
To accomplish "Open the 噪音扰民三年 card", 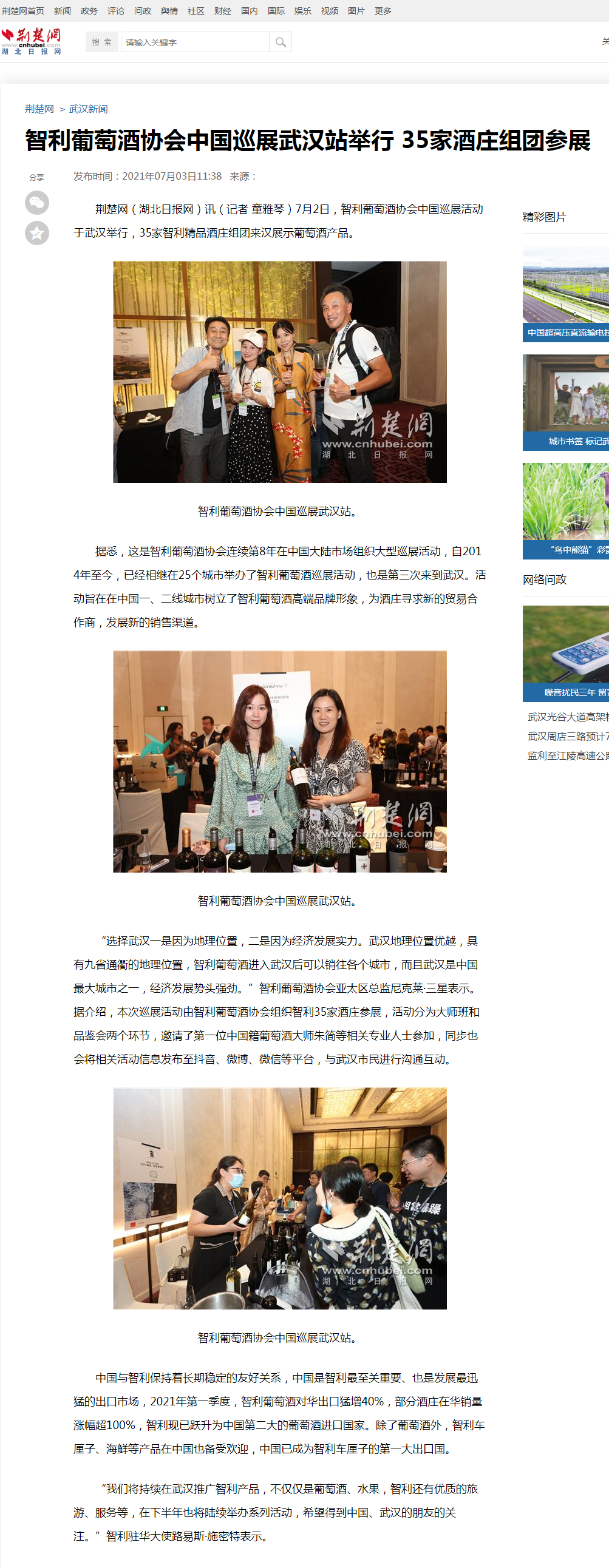I will pos(566,654).
